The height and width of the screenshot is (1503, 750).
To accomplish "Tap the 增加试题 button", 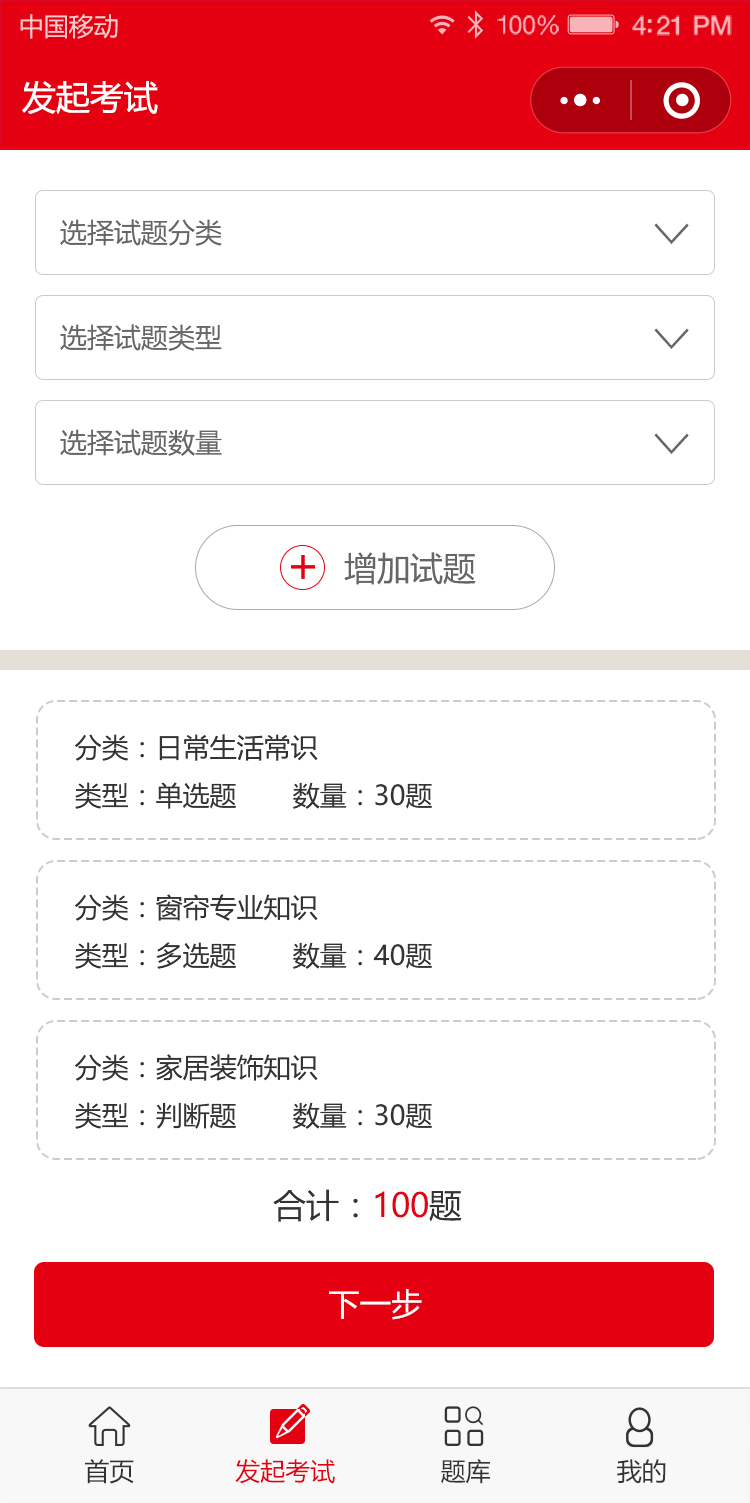I will 375,567.
